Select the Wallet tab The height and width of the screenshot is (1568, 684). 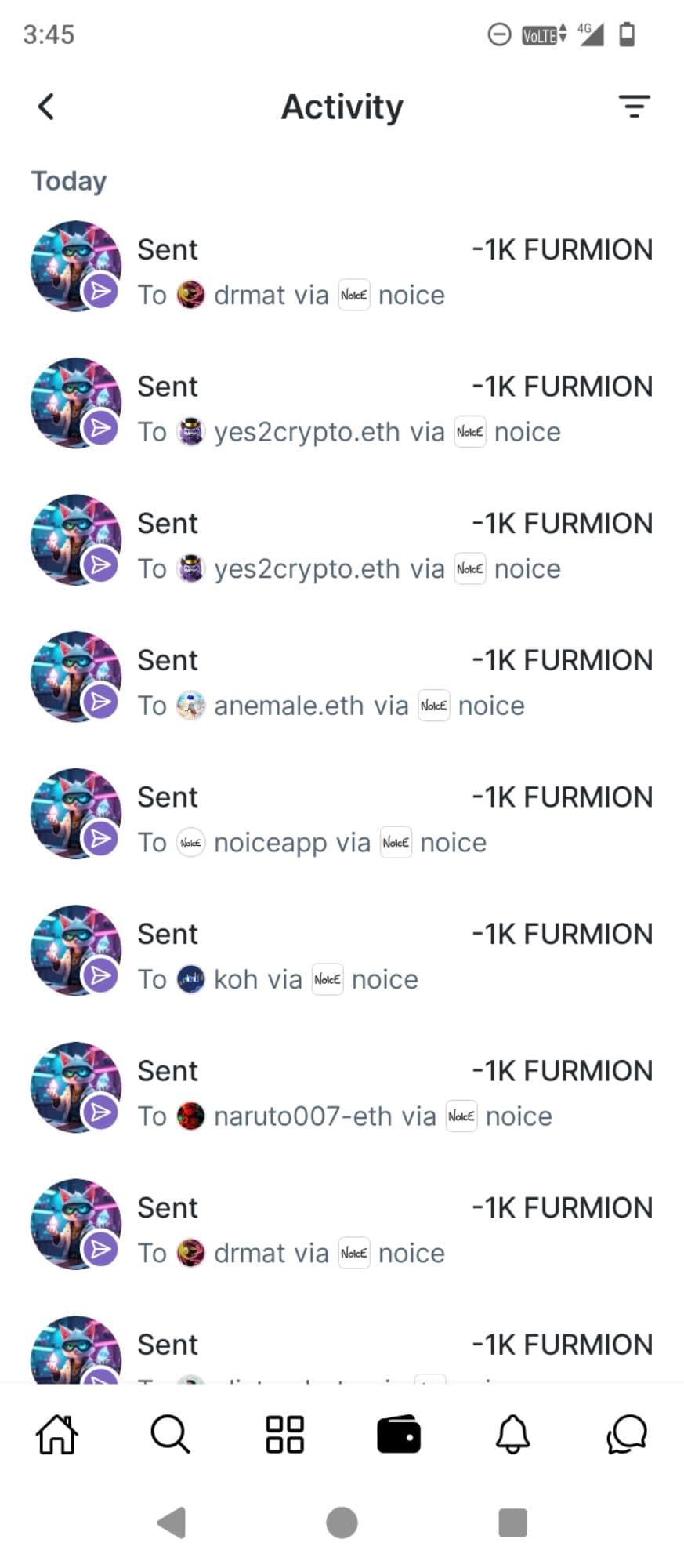399,1435
